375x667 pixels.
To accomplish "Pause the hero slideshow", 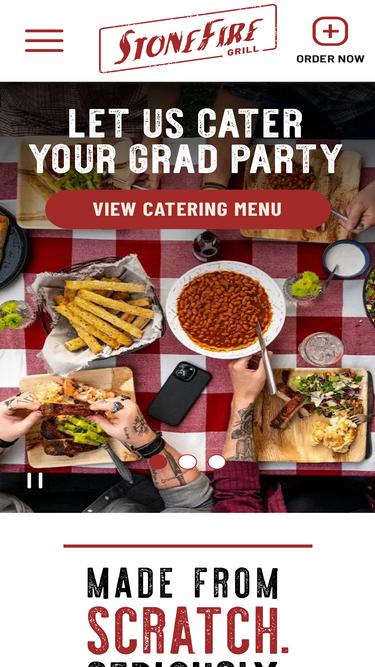I will [35, 481].
